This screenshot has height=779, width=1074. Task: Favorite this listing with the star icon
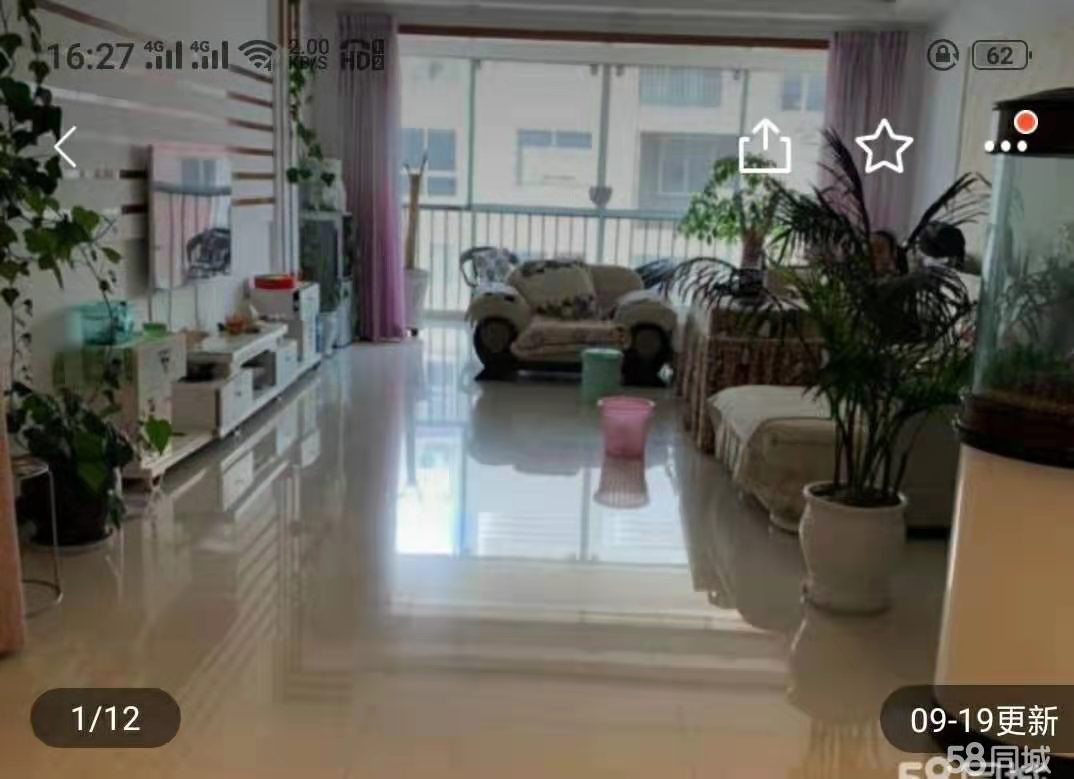[x=884, y=147]
